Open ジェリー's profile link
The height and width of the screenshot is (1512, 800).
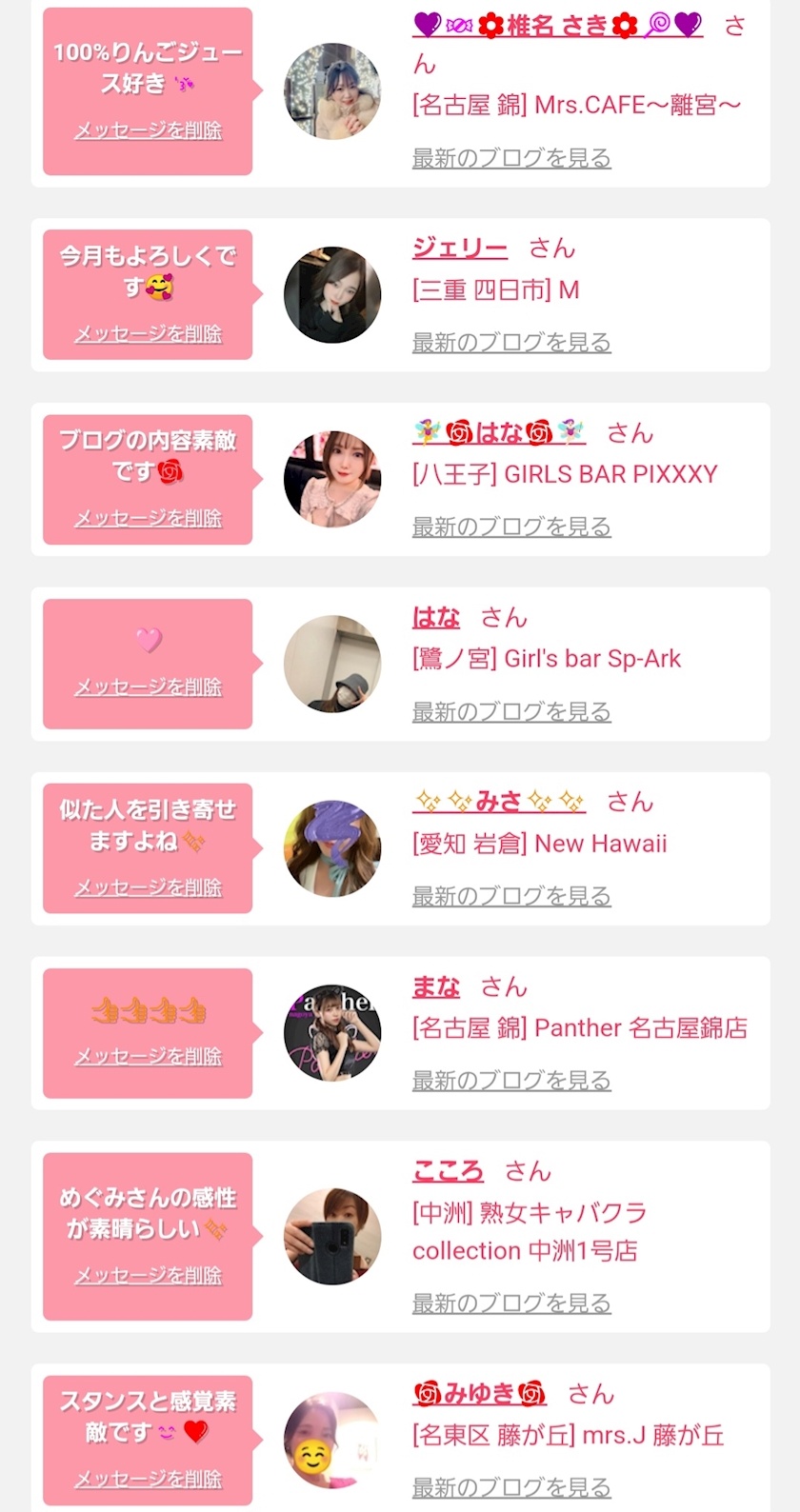(460, 248)
